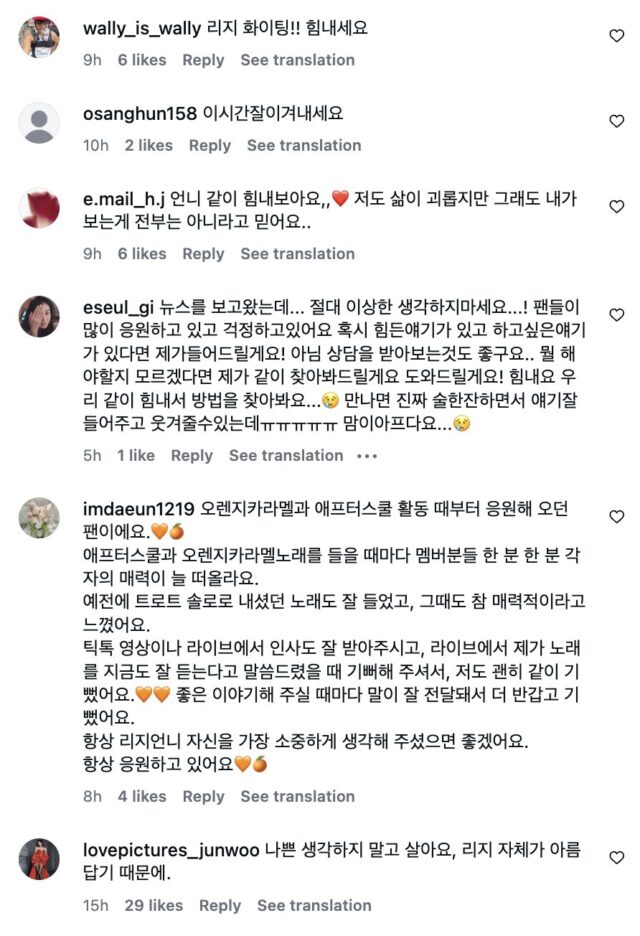Viewport: 640px width, 936px height.
Task: See translation of e.mail_h.j's comment
Action: (297, 254)
